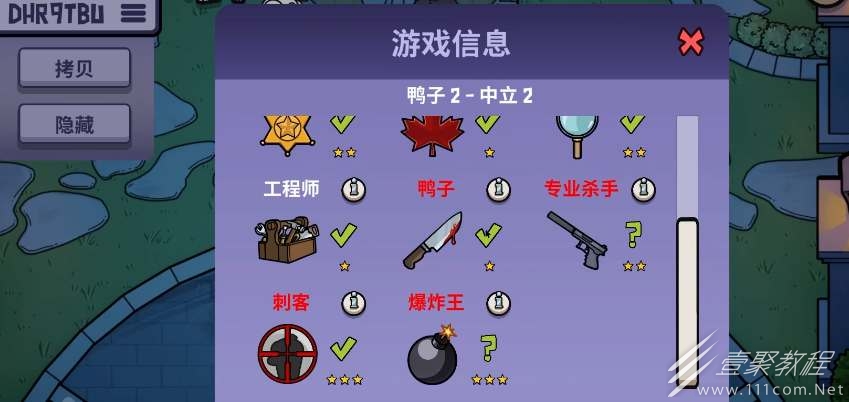Open the hamburger menu beside room code

coord(133,13)
